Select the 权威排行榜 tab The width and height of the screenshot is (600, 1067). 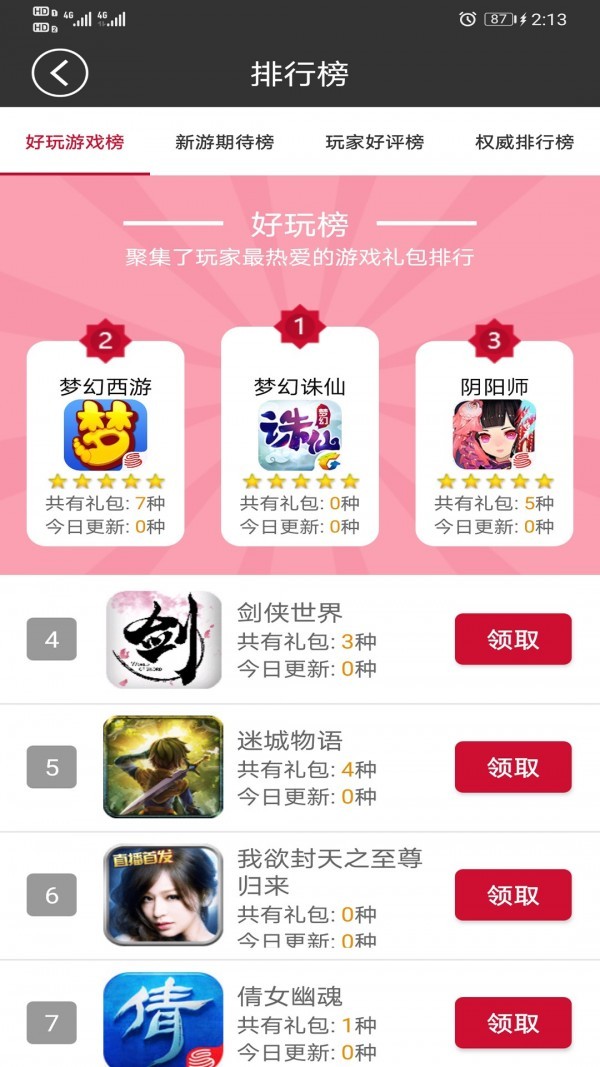pyautogui.click(x=525, y=142)
